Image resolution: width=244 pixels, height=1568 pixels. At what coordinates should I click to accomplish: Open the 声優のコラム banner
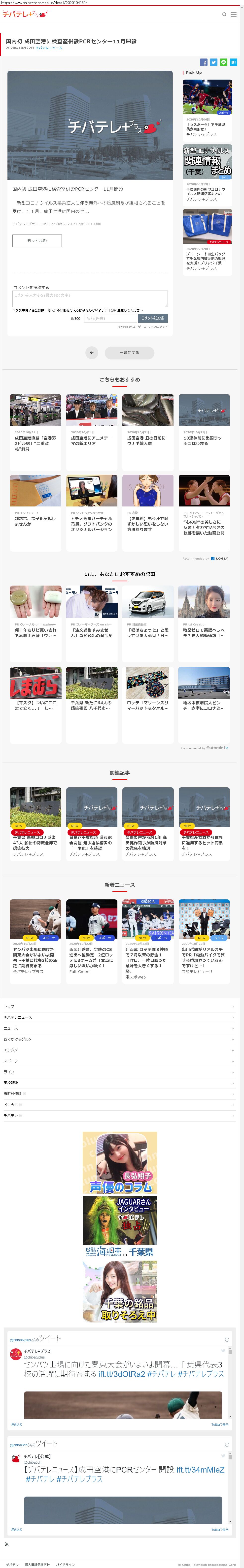click(x=120, y=1163)
